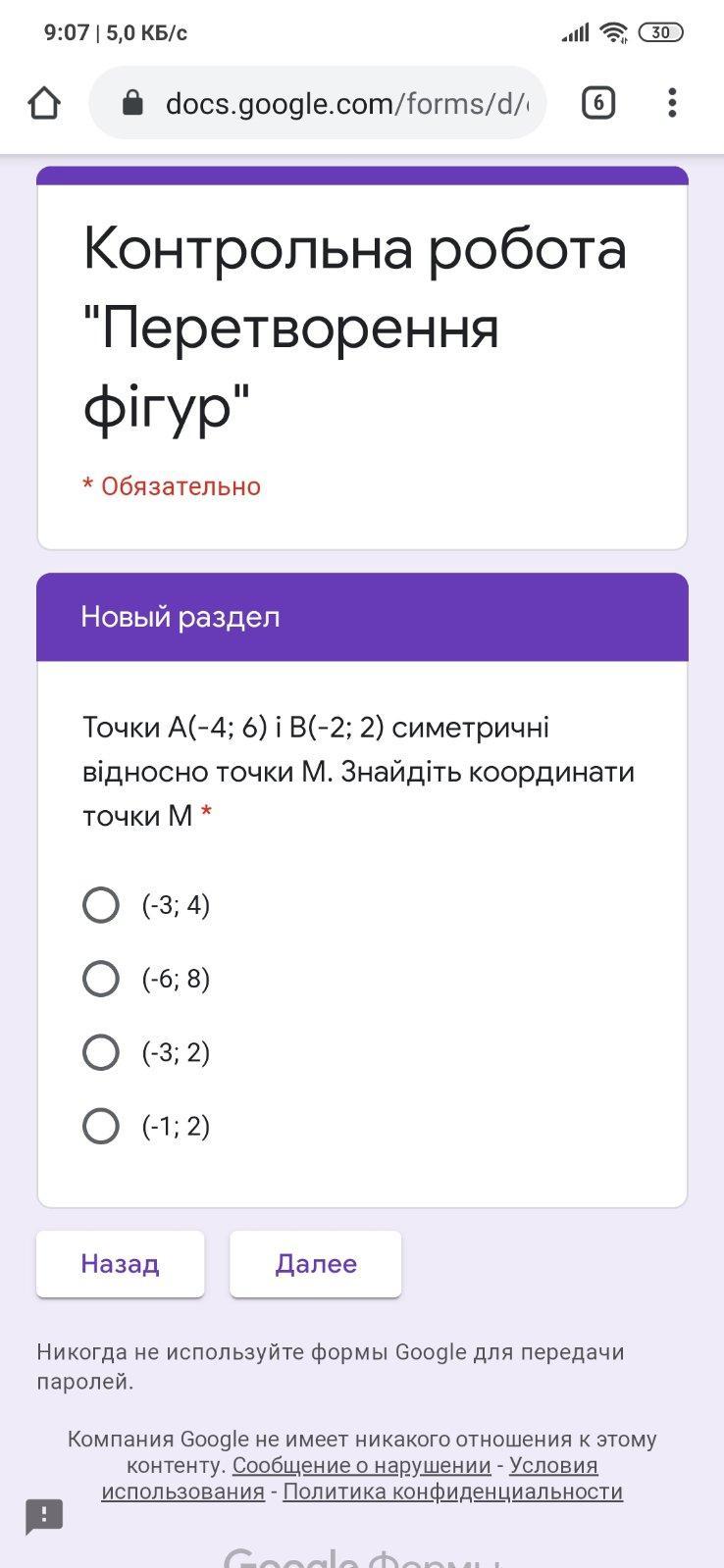Open the browser overflow menu
This screenshot has height=1568, width=724.
coord(672,103)
